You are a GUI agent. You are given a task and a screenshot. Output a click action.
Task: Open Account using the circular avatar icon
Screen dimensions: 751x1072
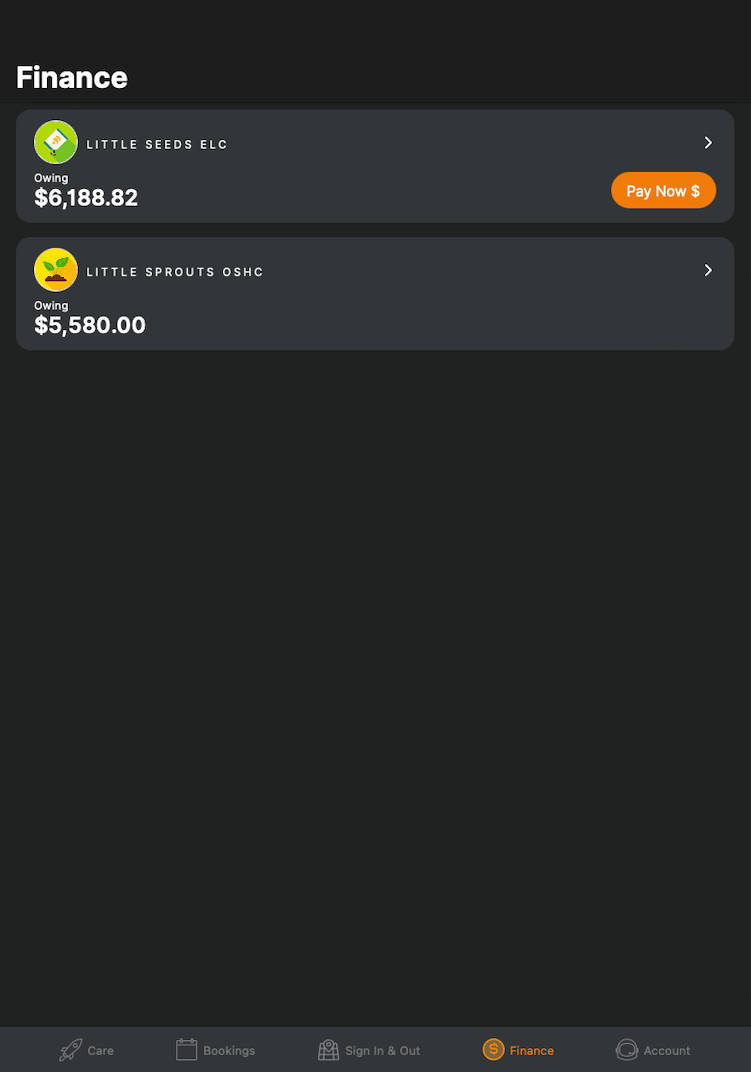pos(626,1049)
